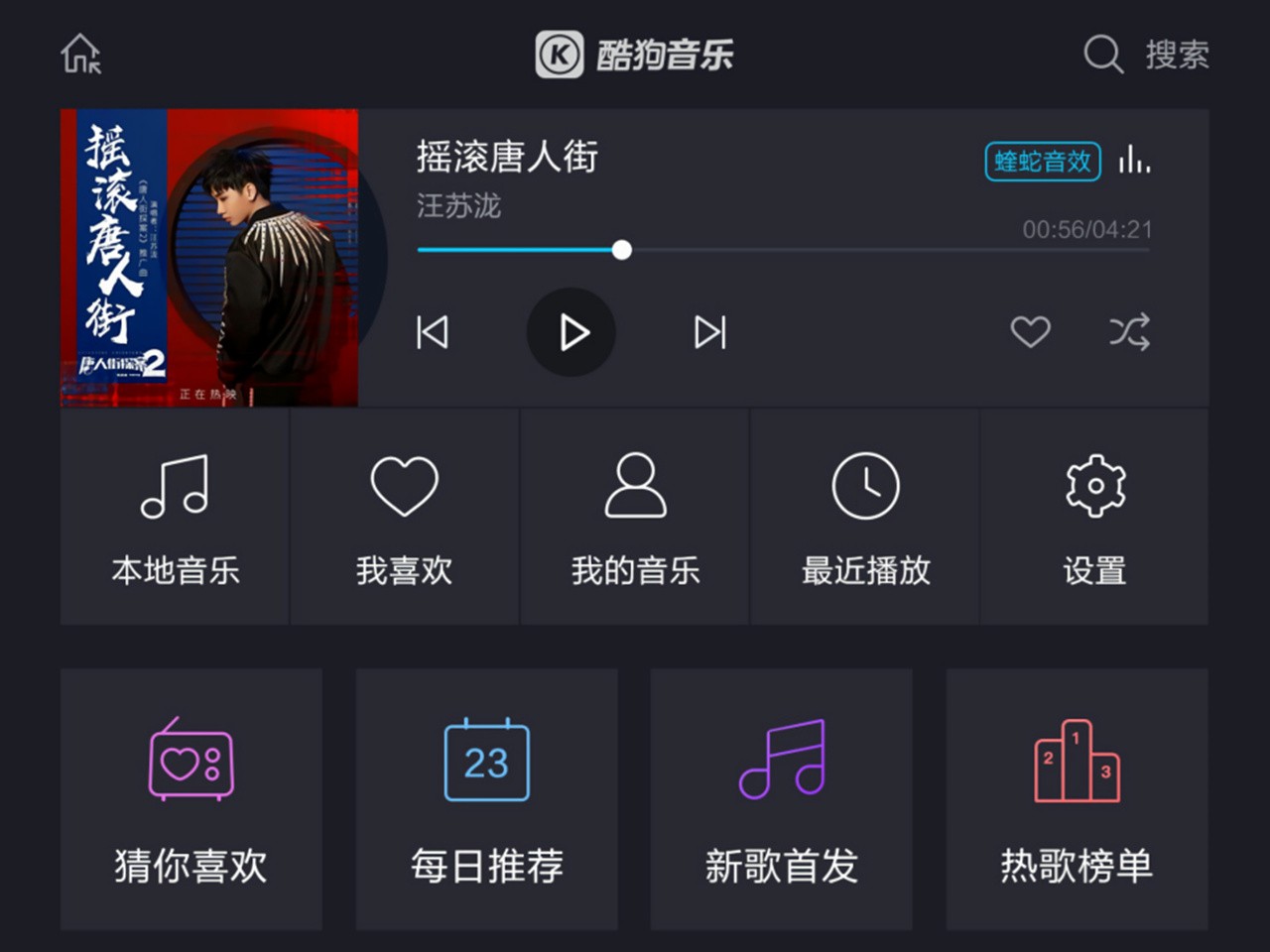Tap the 蝰蛇音效 sound effect badge

1043,162
